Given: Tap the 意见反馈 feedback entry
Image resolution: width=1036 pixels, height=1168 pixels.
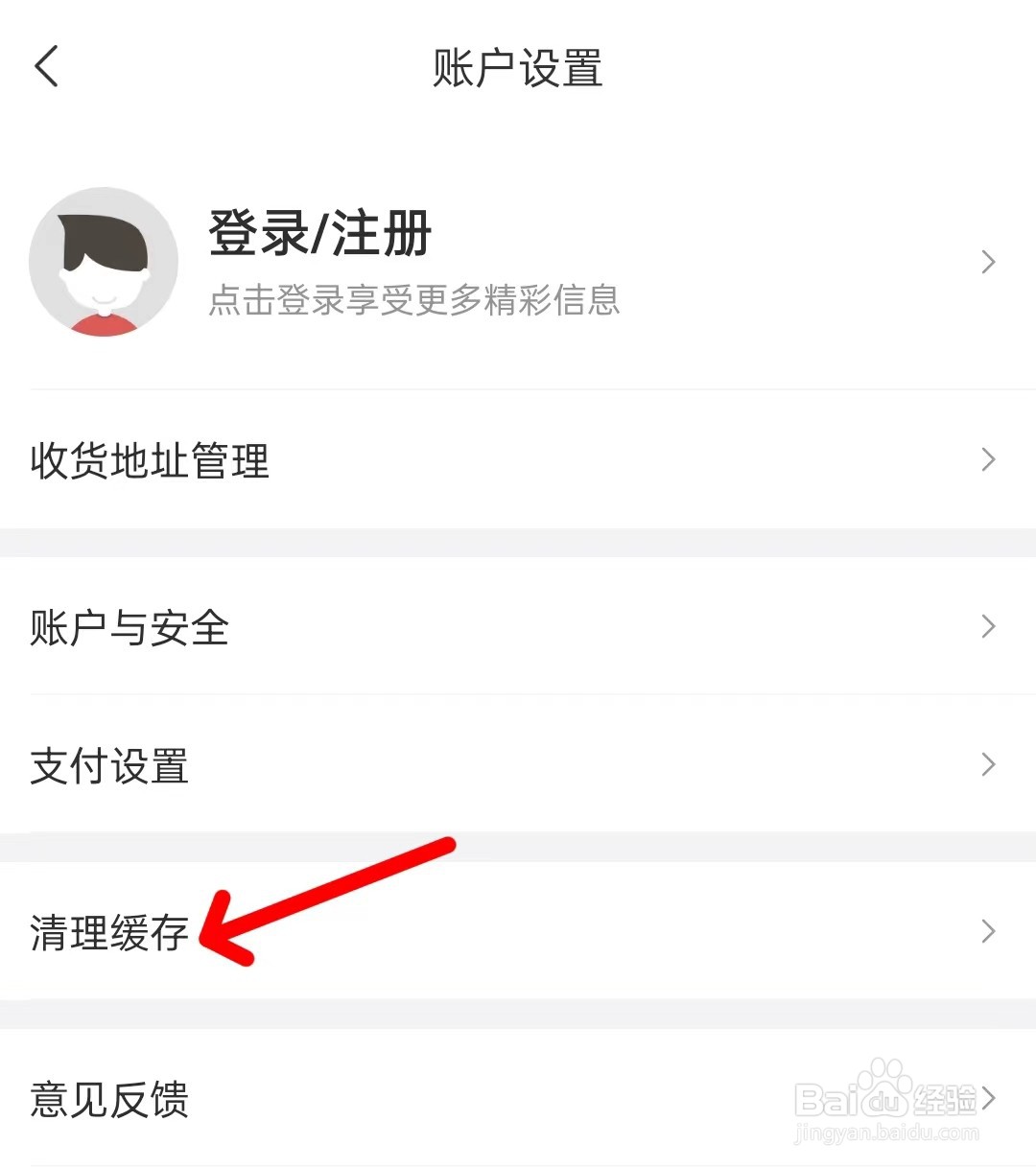Looking at the screenshot, I should (x=107, y=1098).
